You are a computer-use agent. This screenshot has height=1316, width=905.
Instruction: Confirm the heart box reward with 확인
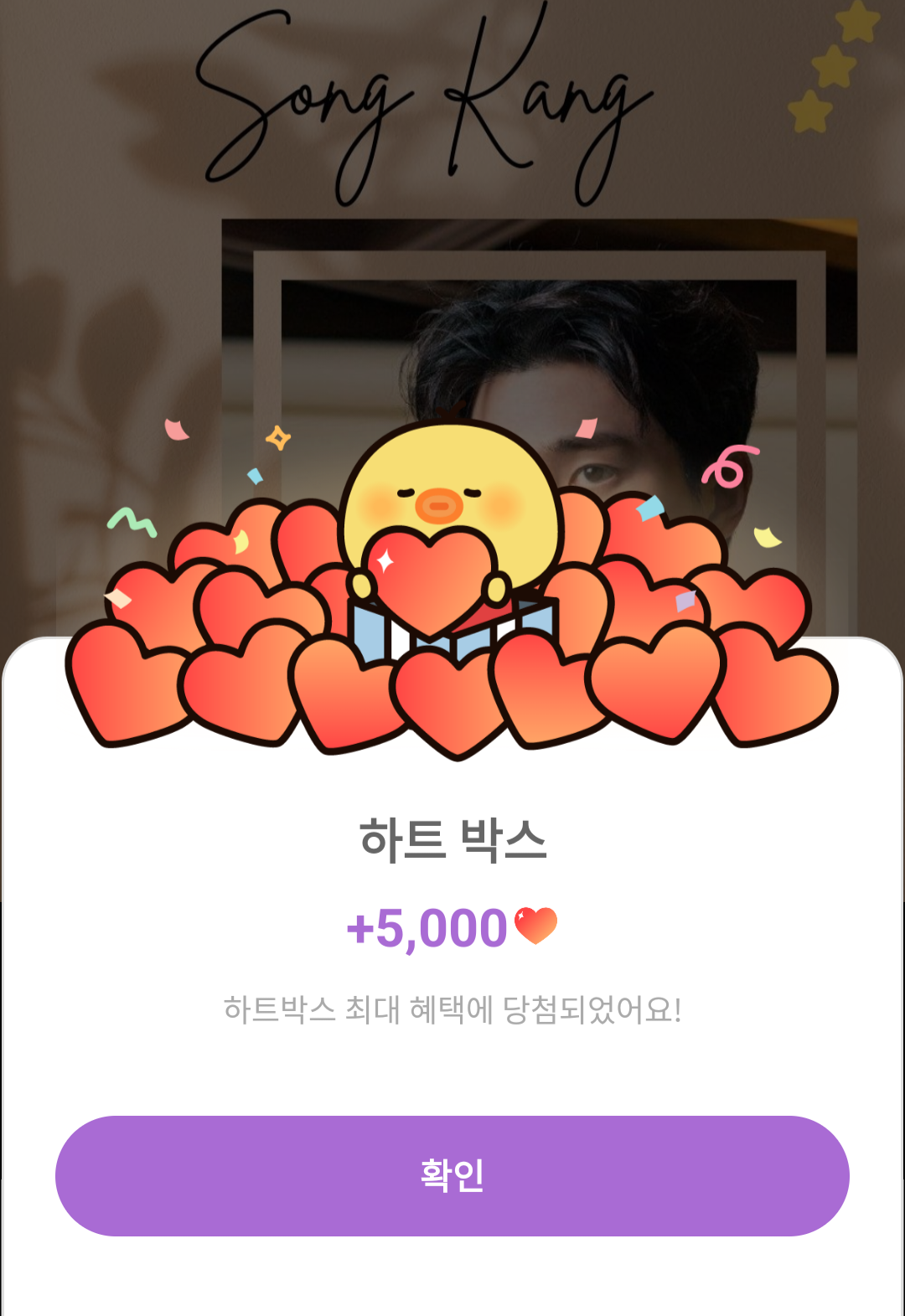coord(452,1175)
